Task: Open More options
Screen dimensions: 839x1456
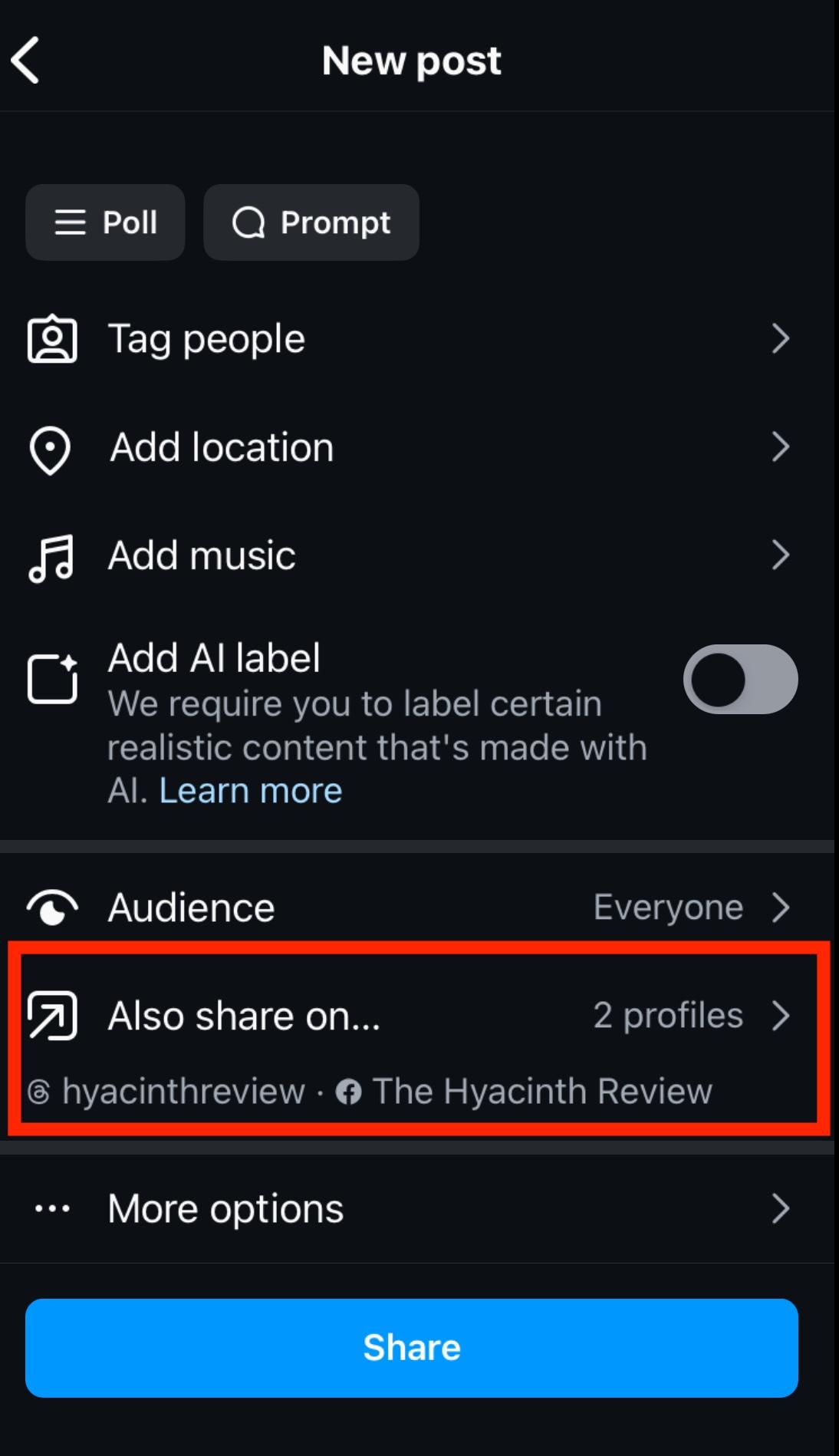Action: pyautogui.click(x=417, y=1209)
